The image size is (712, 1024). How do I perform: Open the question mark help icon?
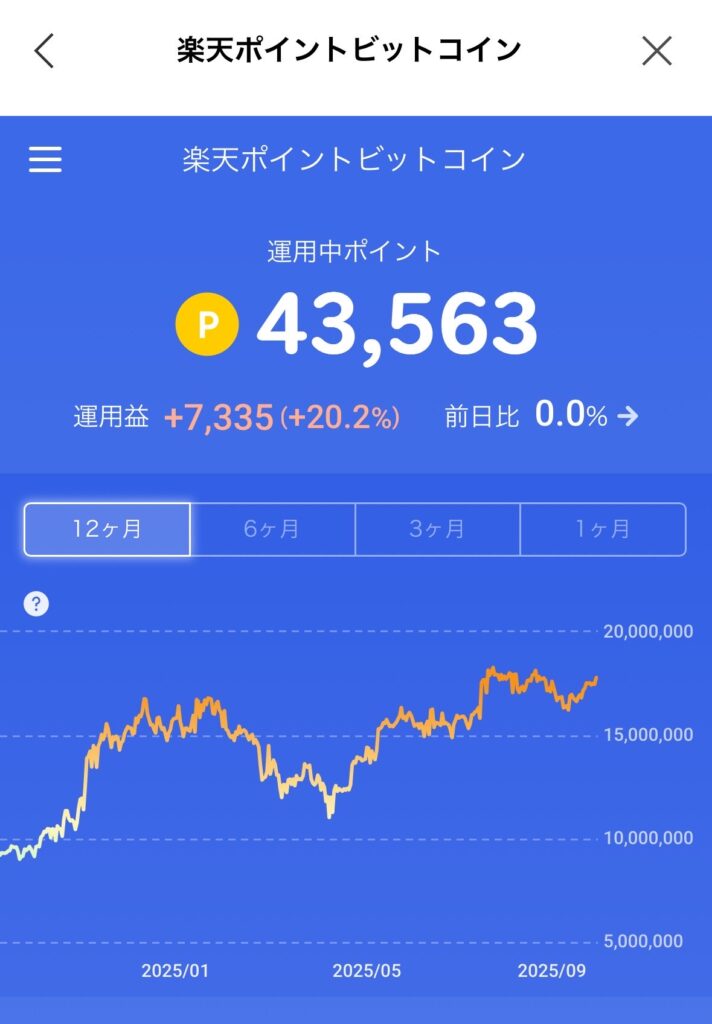tap(36, 604)
